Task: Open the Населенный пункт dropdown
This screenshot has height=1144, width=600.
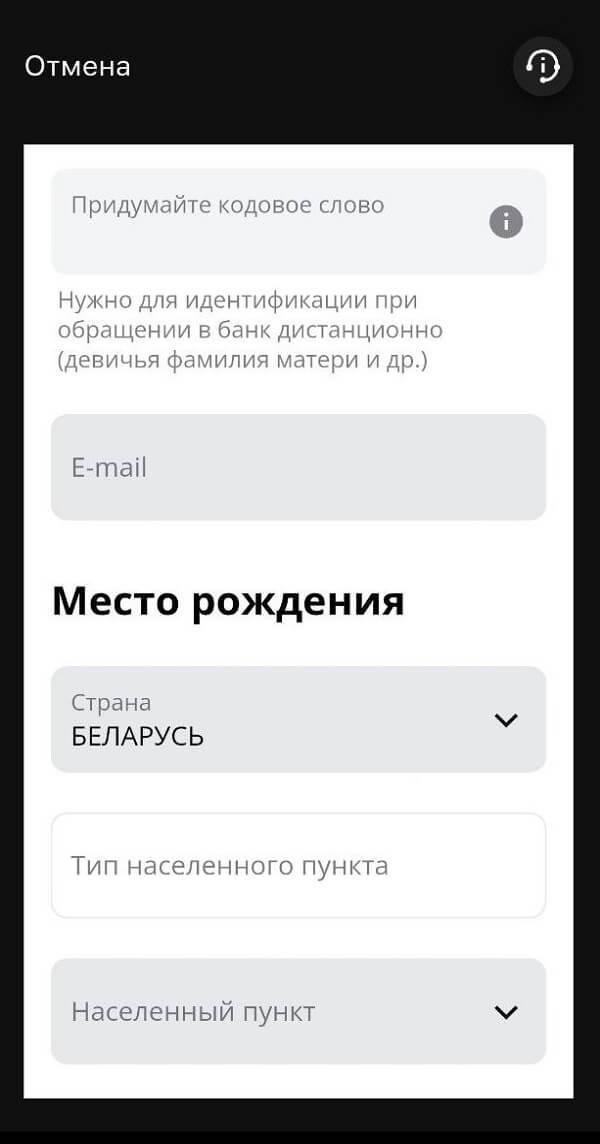Action: click(x=298, y=1012)
